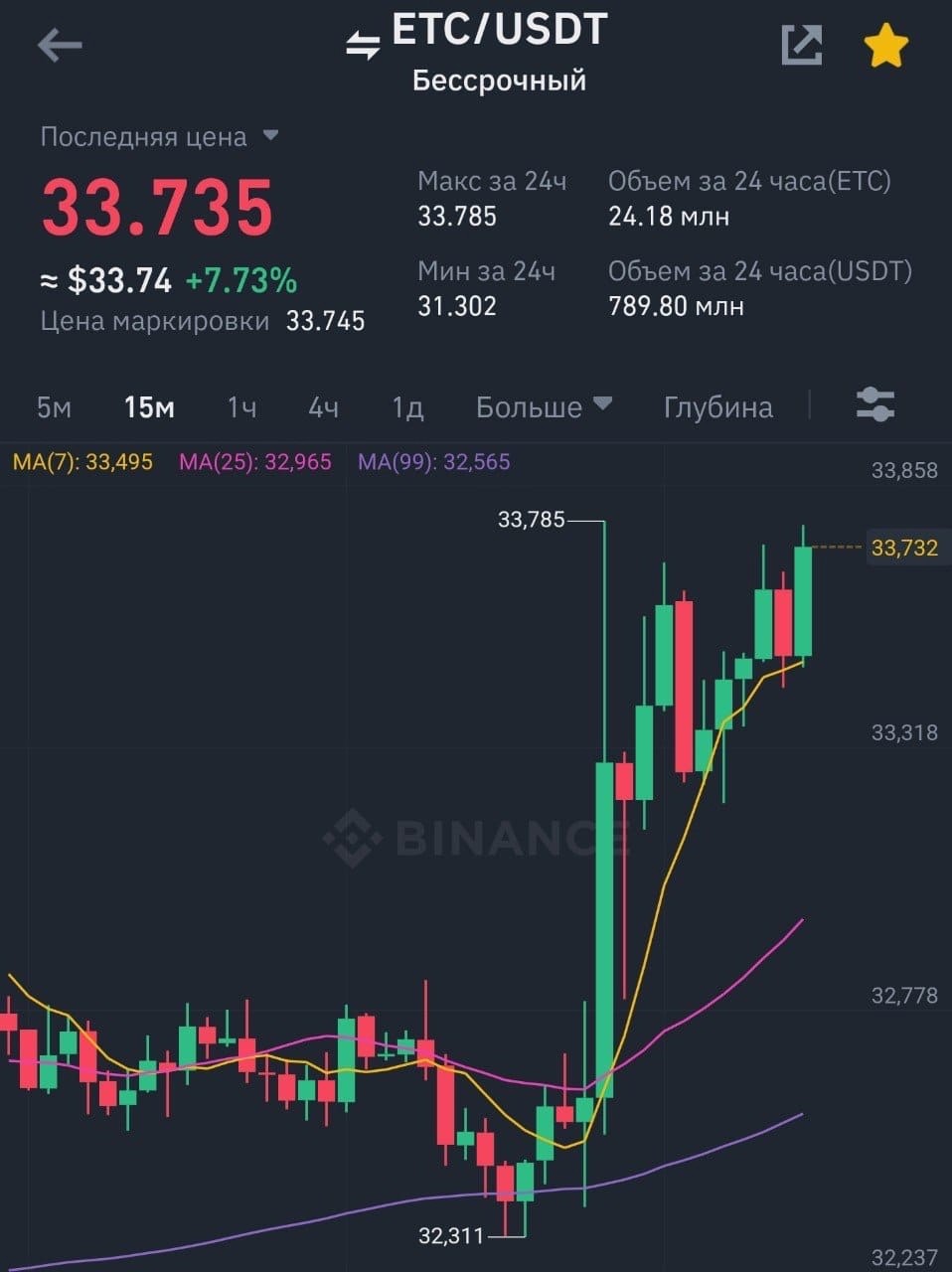Switch to the 1ч timeframe
The width and height of the screenshot is (952, 1272).
[241, 407]
